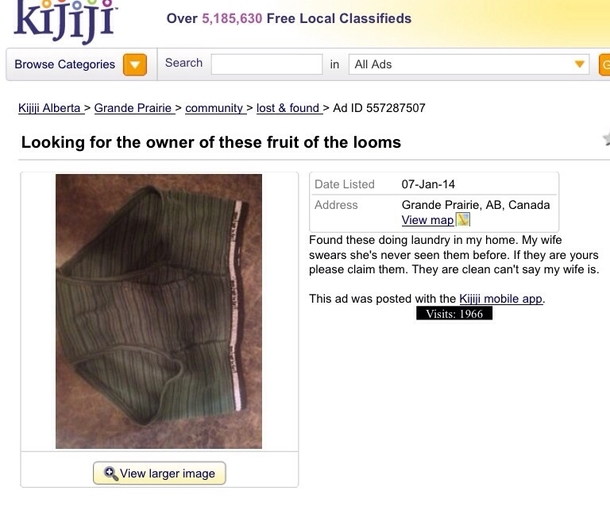Open the lost & found breadcrumb

[x=291, y=108]
